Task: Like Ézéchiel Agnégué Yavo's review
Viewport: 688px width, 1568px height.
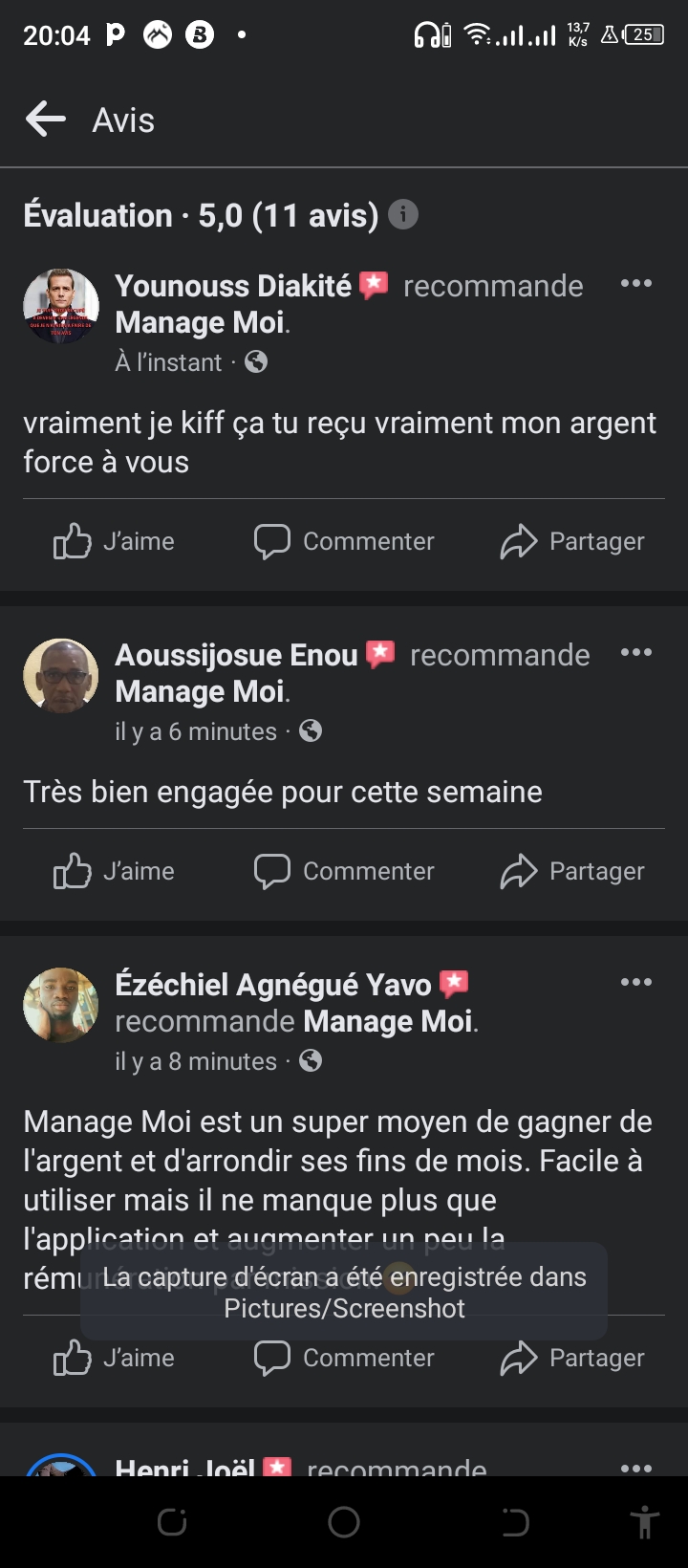Action: click(114, 1358)
